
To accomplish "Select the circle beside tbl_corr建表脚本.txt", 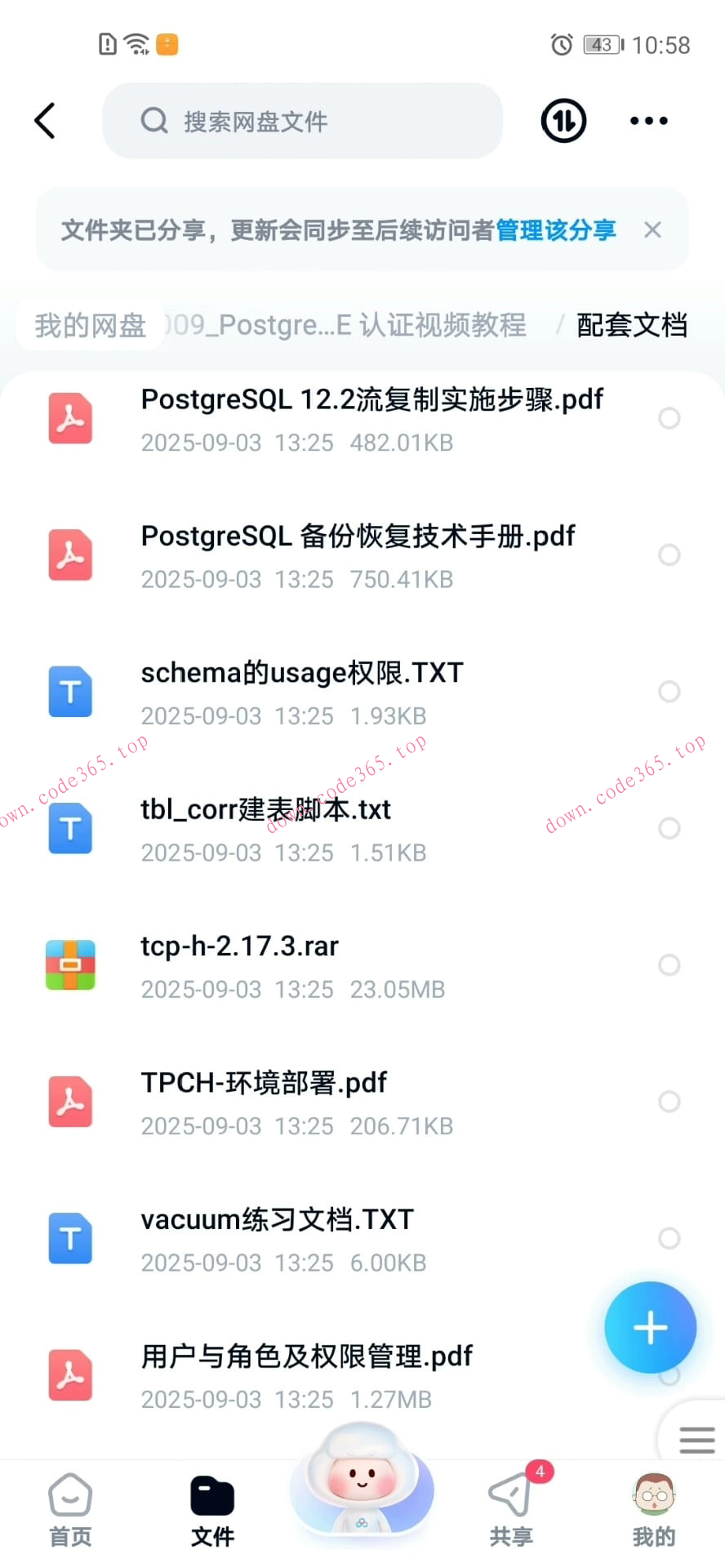I will pos(669,828).
